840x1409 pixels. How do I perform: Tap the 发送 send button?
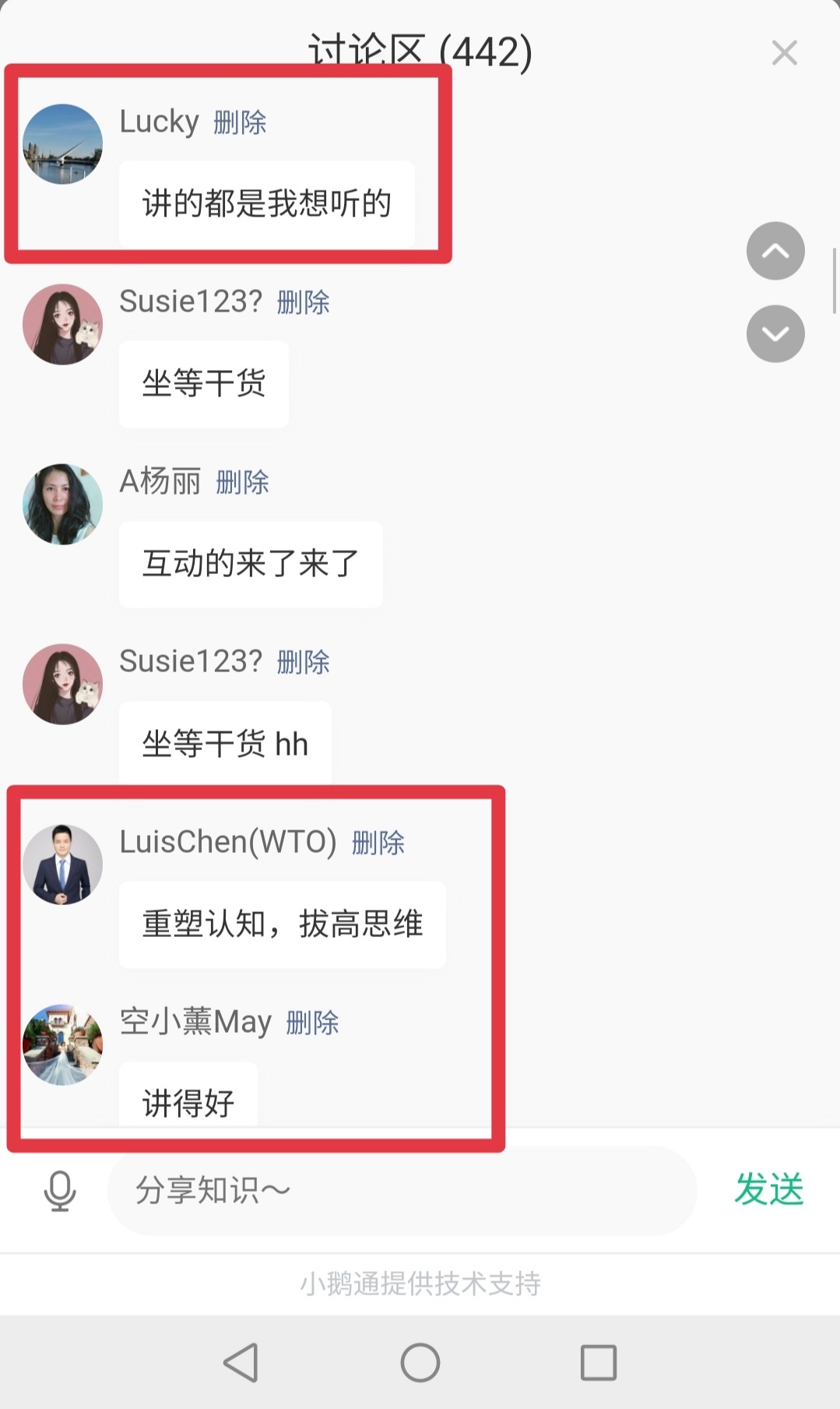coord(768,1189)
